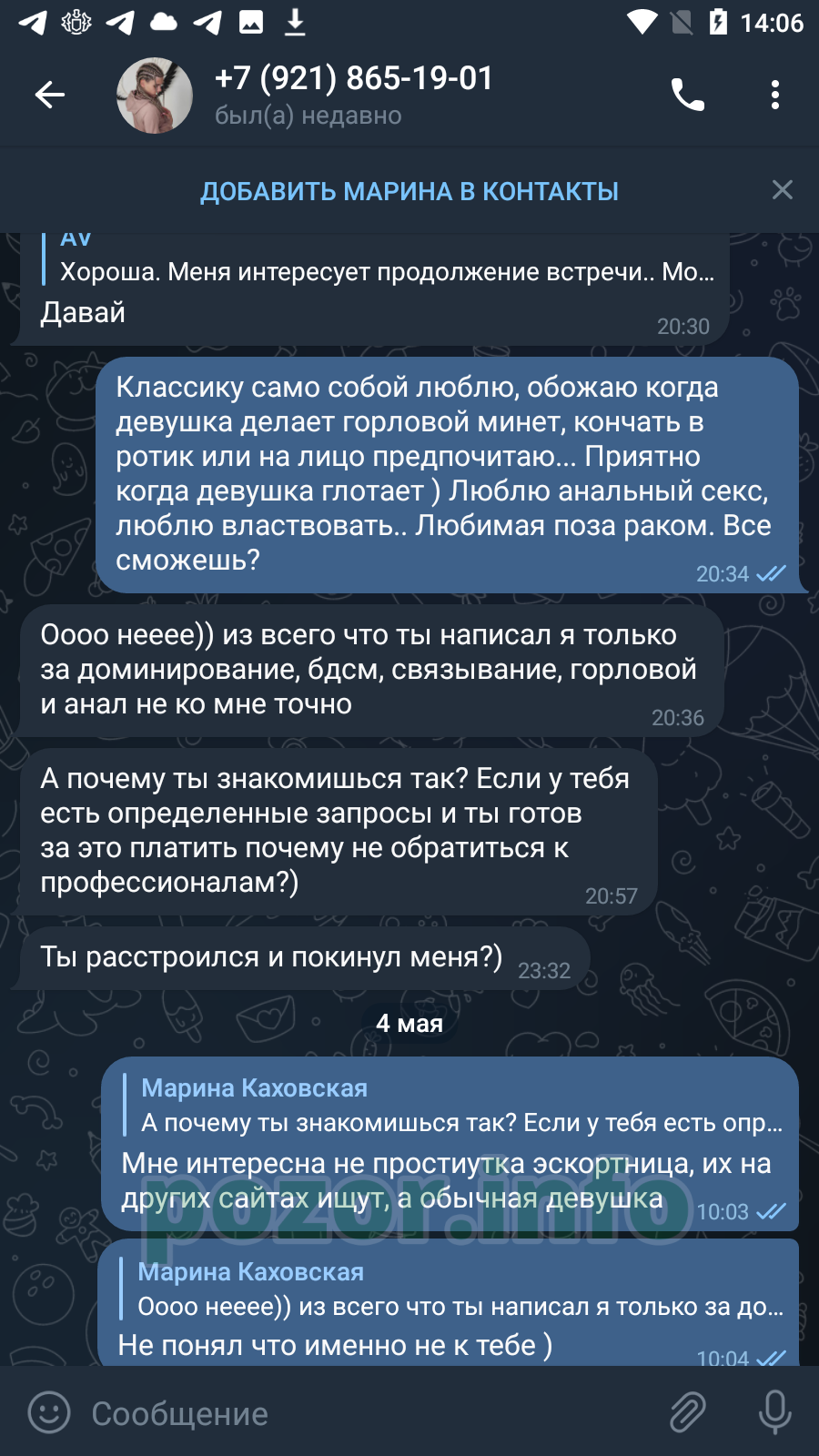Add Марина to contacts

point(409,191)
